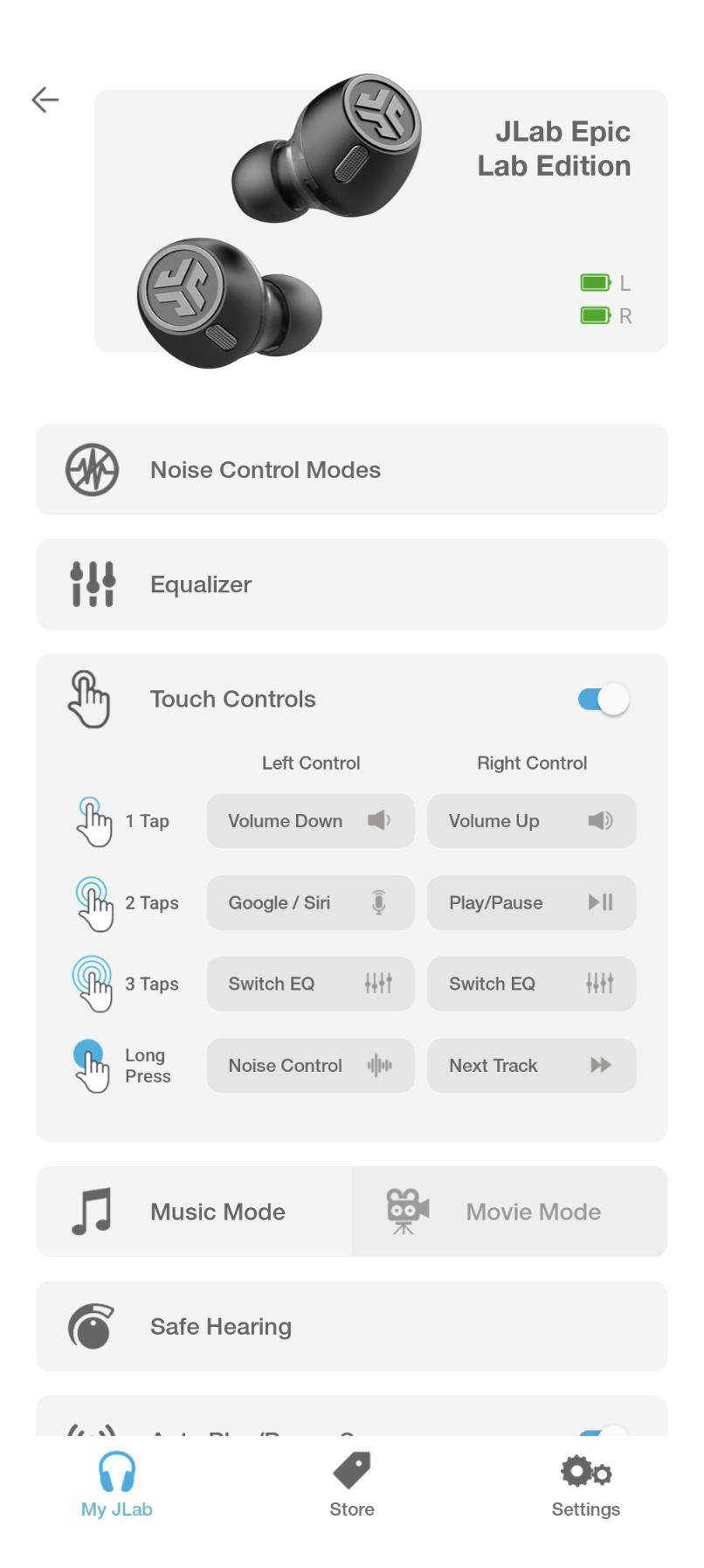Change left 1 Tap Volume Down action
The height and width of the screenshot is (1568, 704).
[310, 821]
